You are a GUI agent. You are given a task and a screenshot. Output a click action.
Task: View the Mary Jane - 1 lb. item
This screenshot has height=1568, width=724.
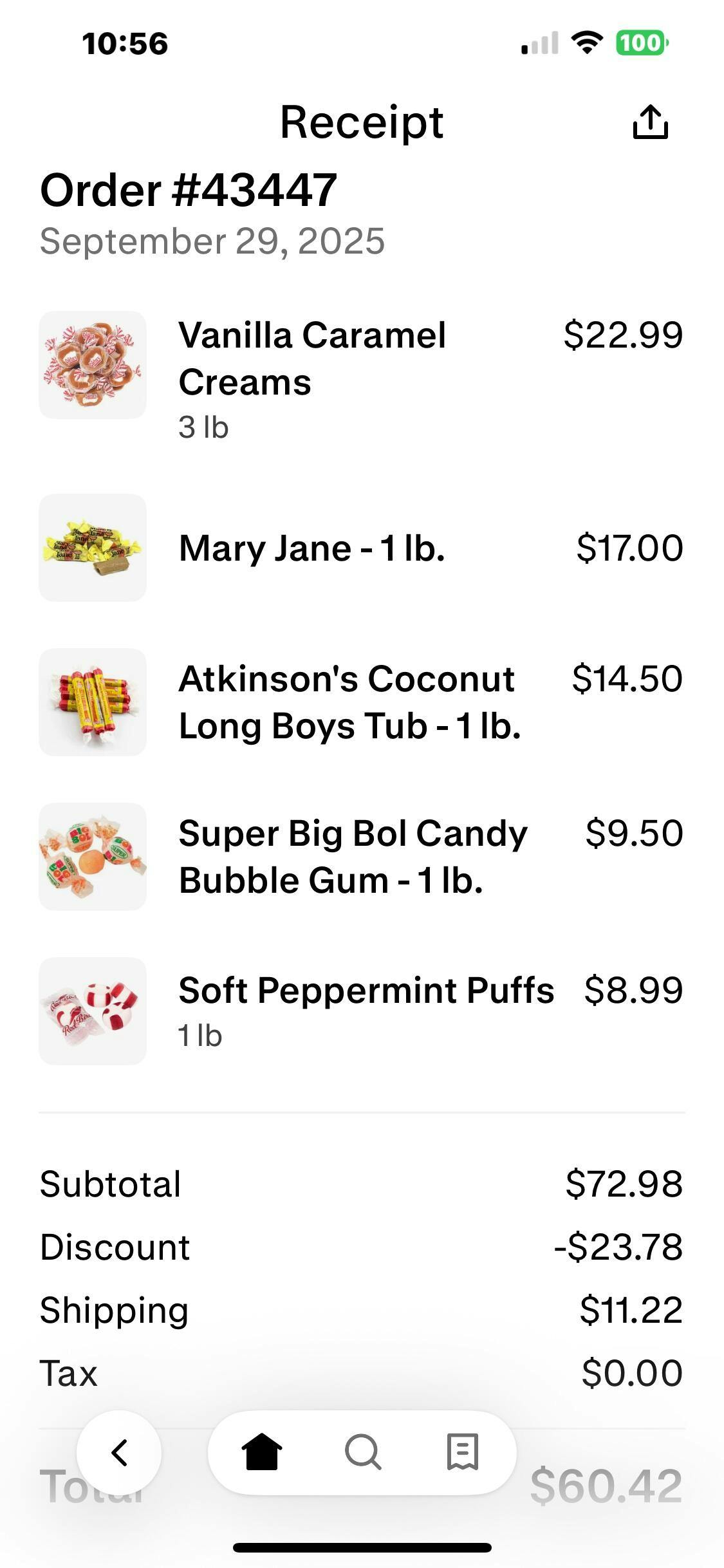[312, 548]
